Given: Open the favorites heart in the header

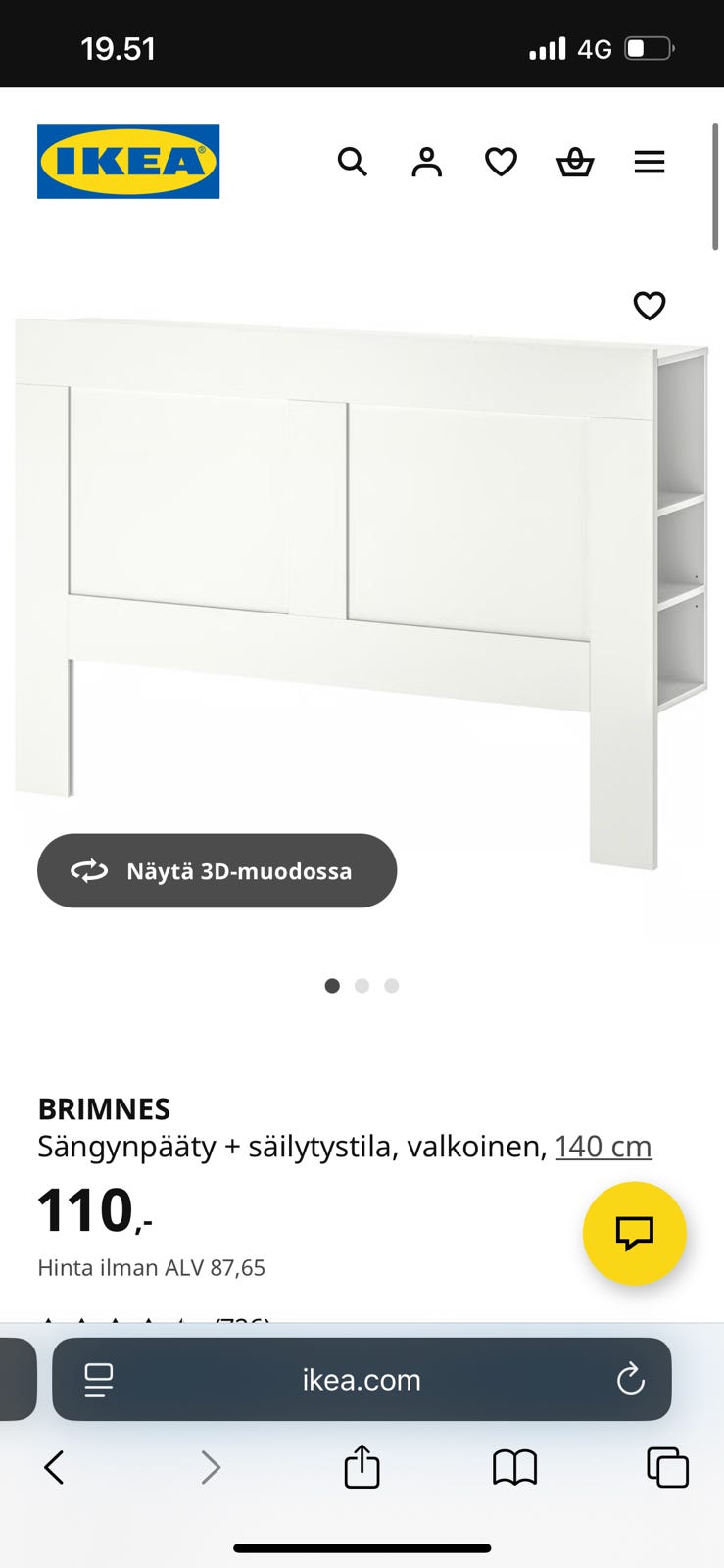Looking at the screenshot, I should (501, 162).
